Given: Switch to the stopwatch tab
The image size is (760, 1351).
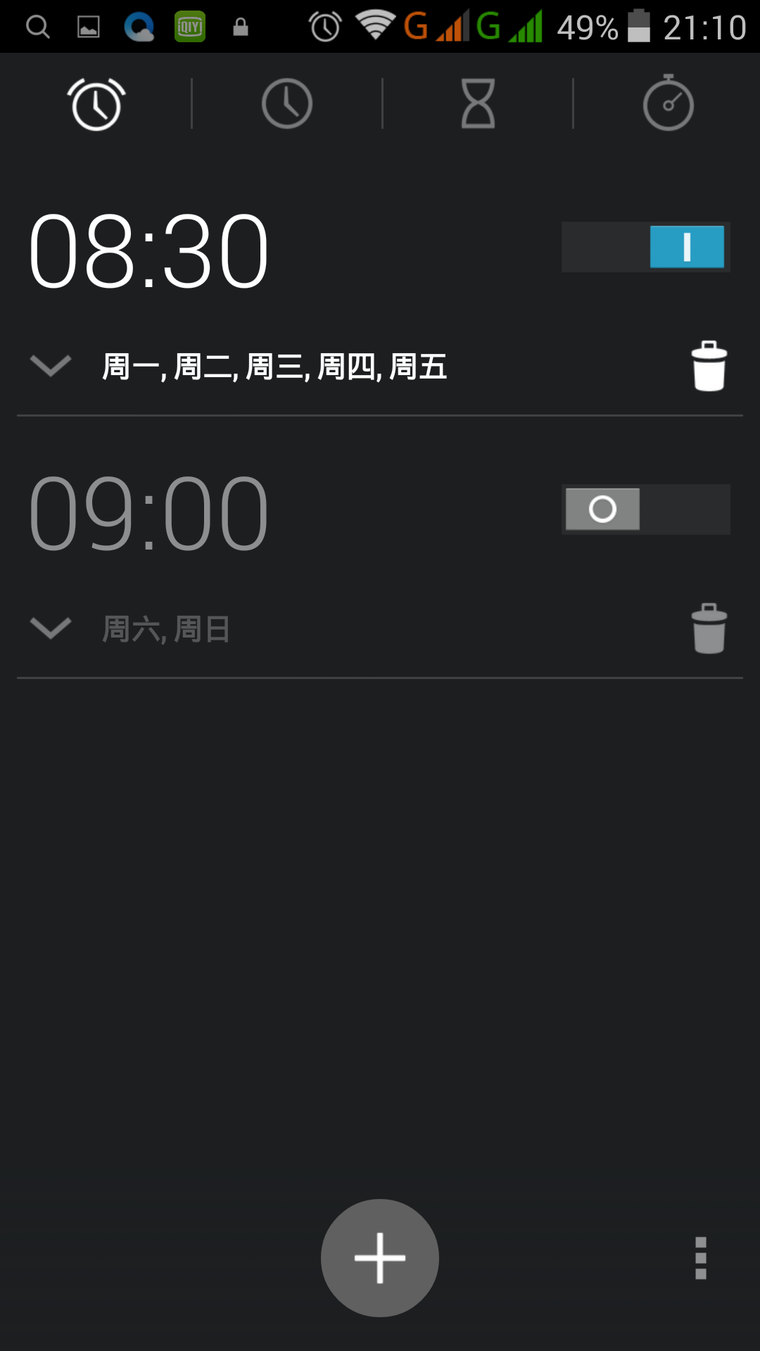Looking at the screenshot, I should click(x=667, y=104).
